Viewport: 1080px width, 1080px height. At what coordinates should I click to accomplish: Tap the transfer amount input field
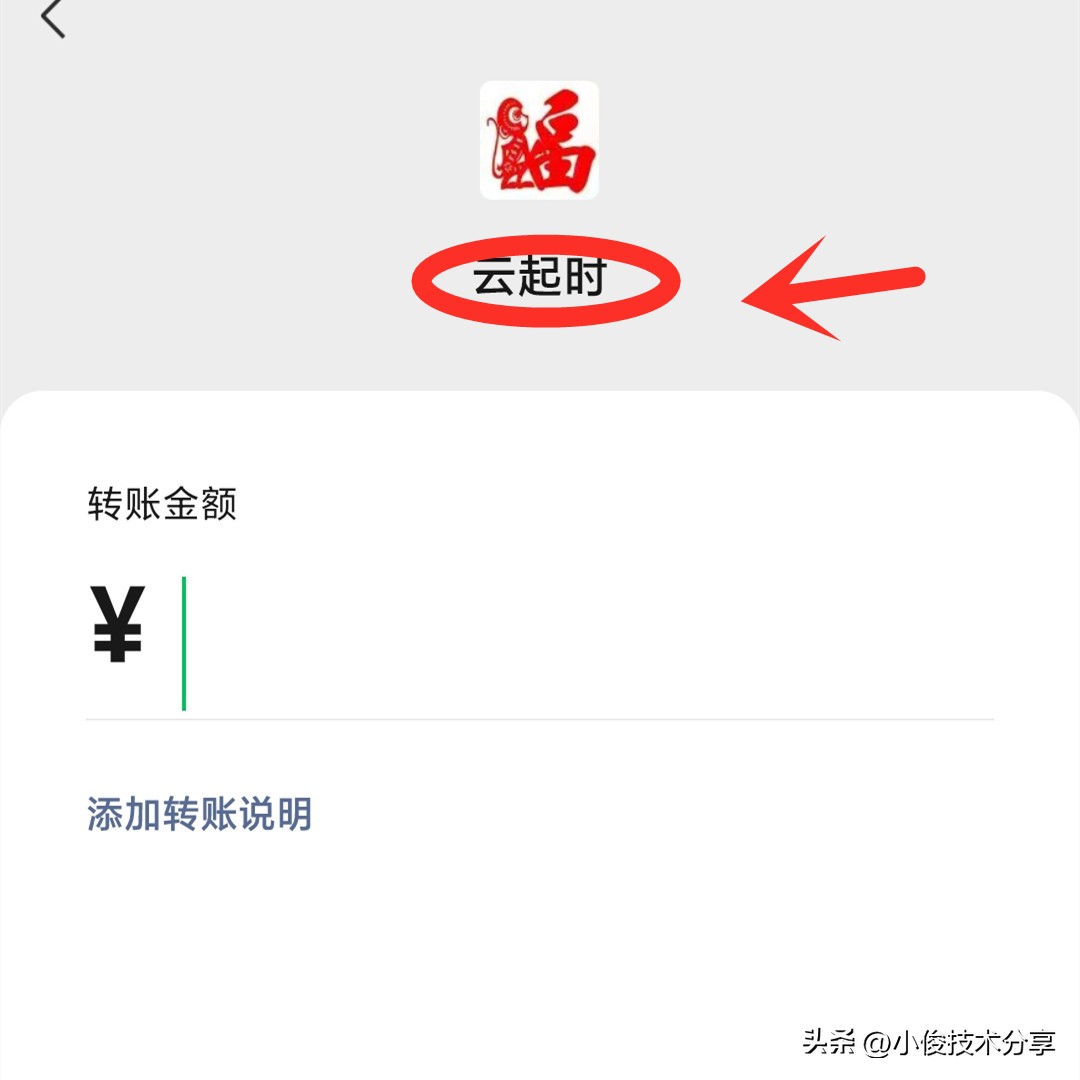580,643
